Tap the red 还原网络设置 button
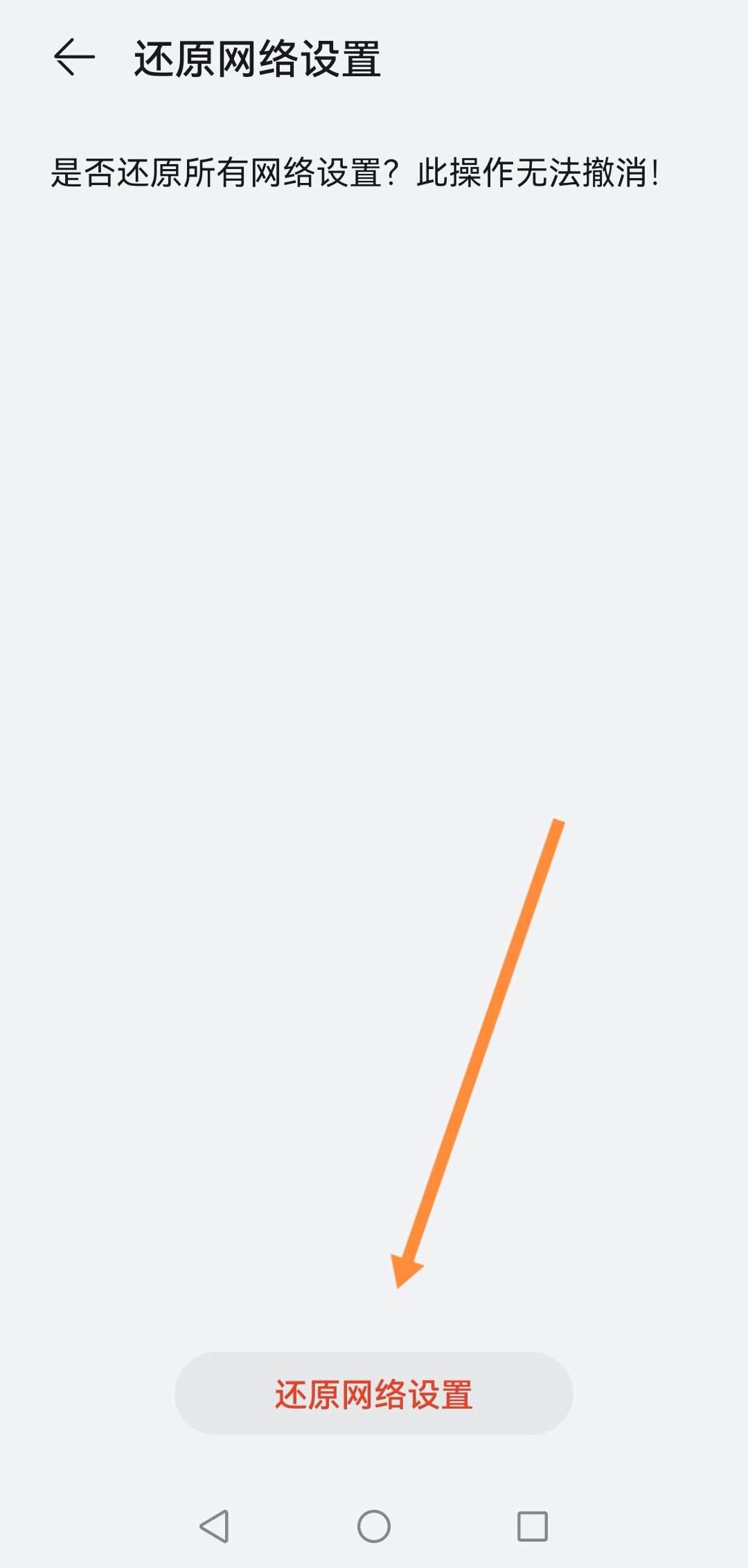This screenshot has width=748, height=1568. tap(374, 1393)
